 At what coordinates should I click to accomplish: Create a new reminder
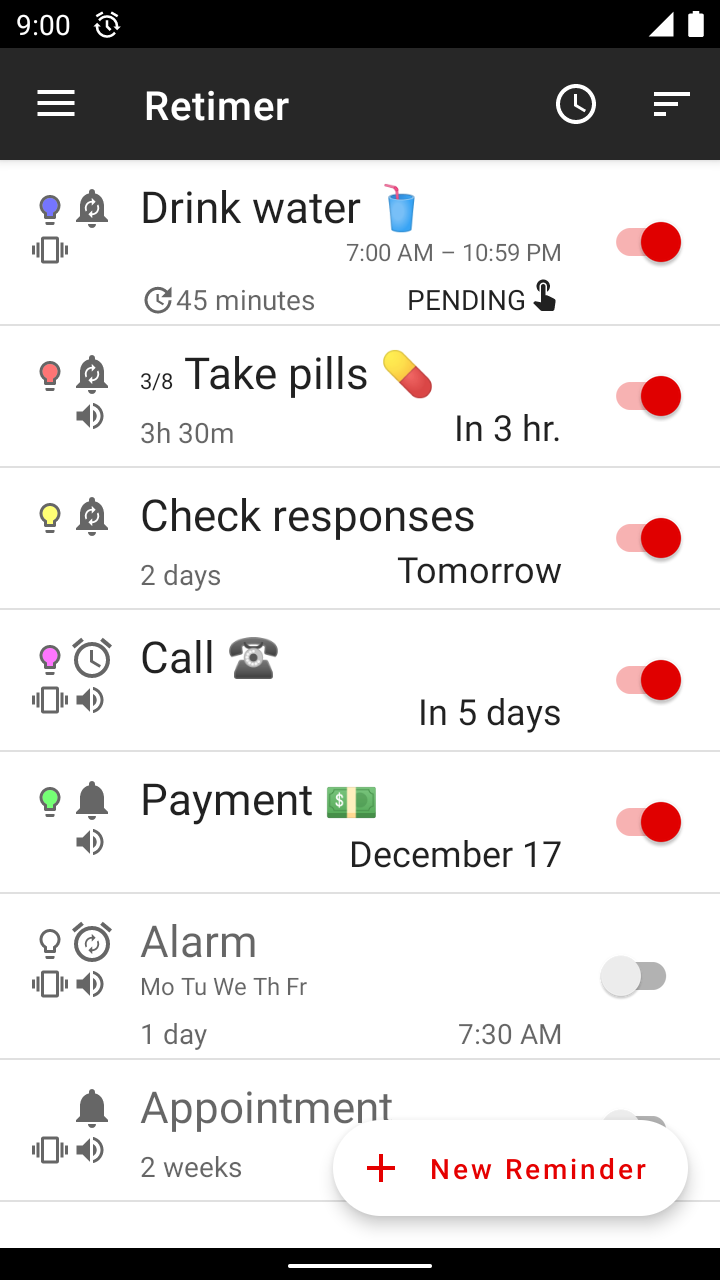coord(510,1168)
